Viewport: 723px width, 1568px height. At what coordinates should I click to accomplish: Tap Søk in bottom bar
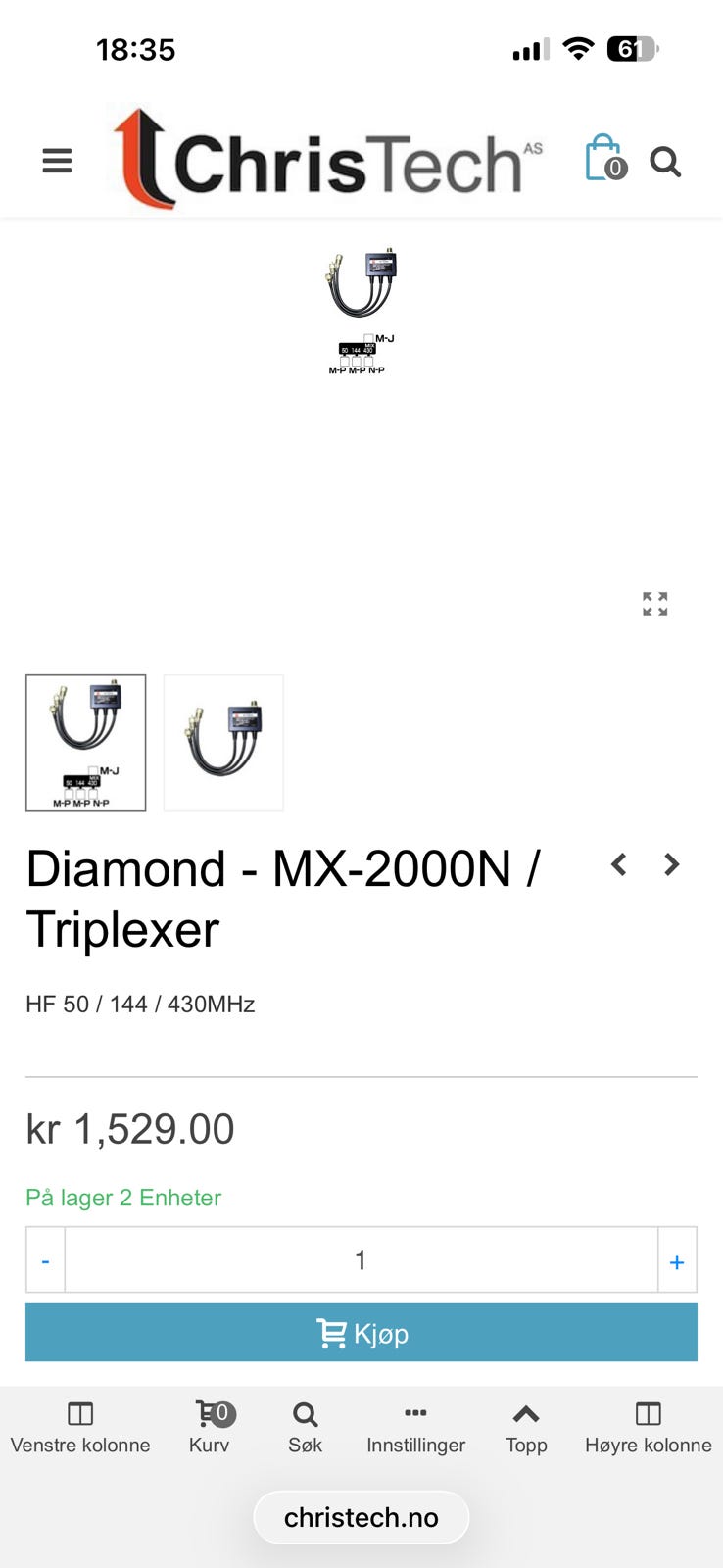point(305,1427)
